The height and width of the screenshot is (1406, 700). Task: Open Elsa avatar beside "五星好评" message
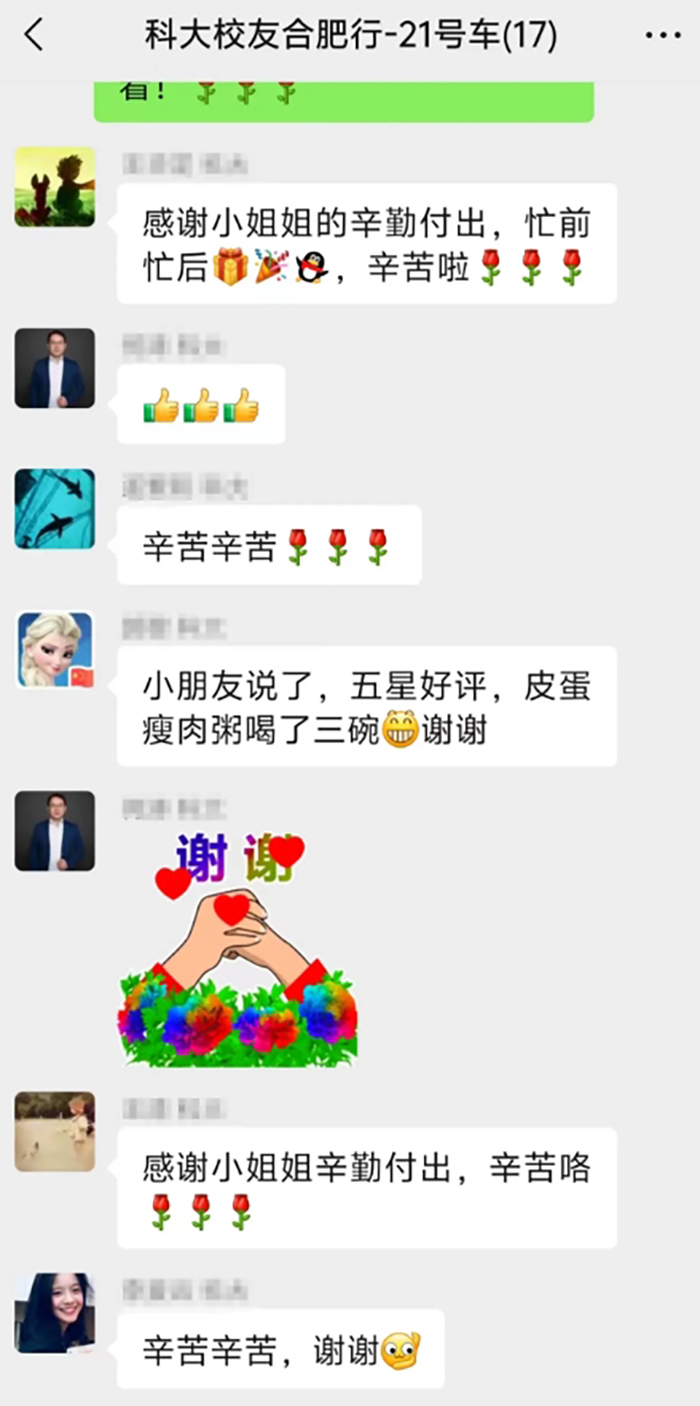coord(55,650)
